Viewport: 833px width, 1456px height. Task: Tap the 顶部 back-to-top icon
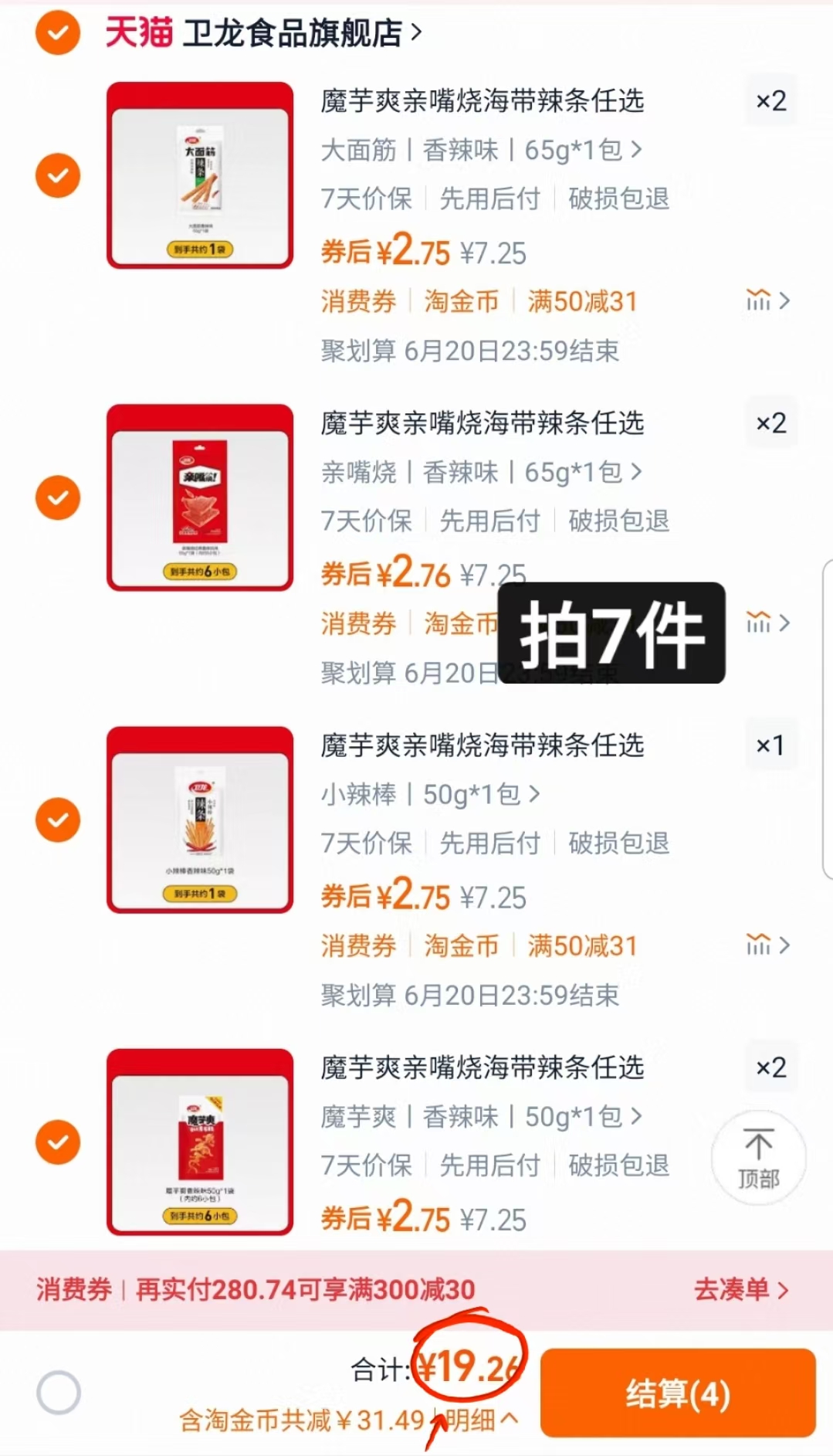pos(759,1158)
